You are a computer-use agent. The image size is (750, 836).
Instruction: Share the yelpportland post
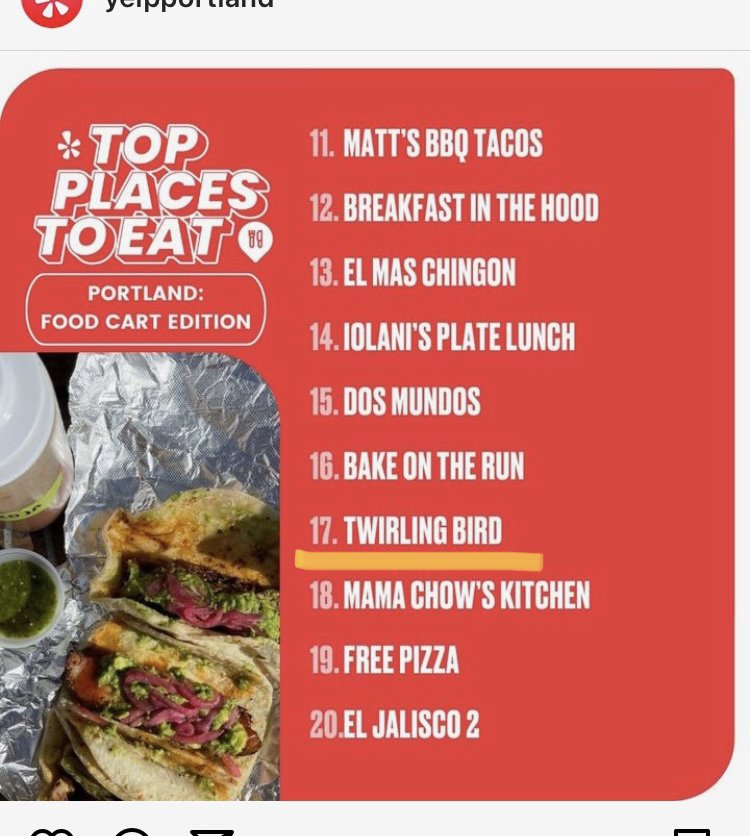(x=212, y=832)
